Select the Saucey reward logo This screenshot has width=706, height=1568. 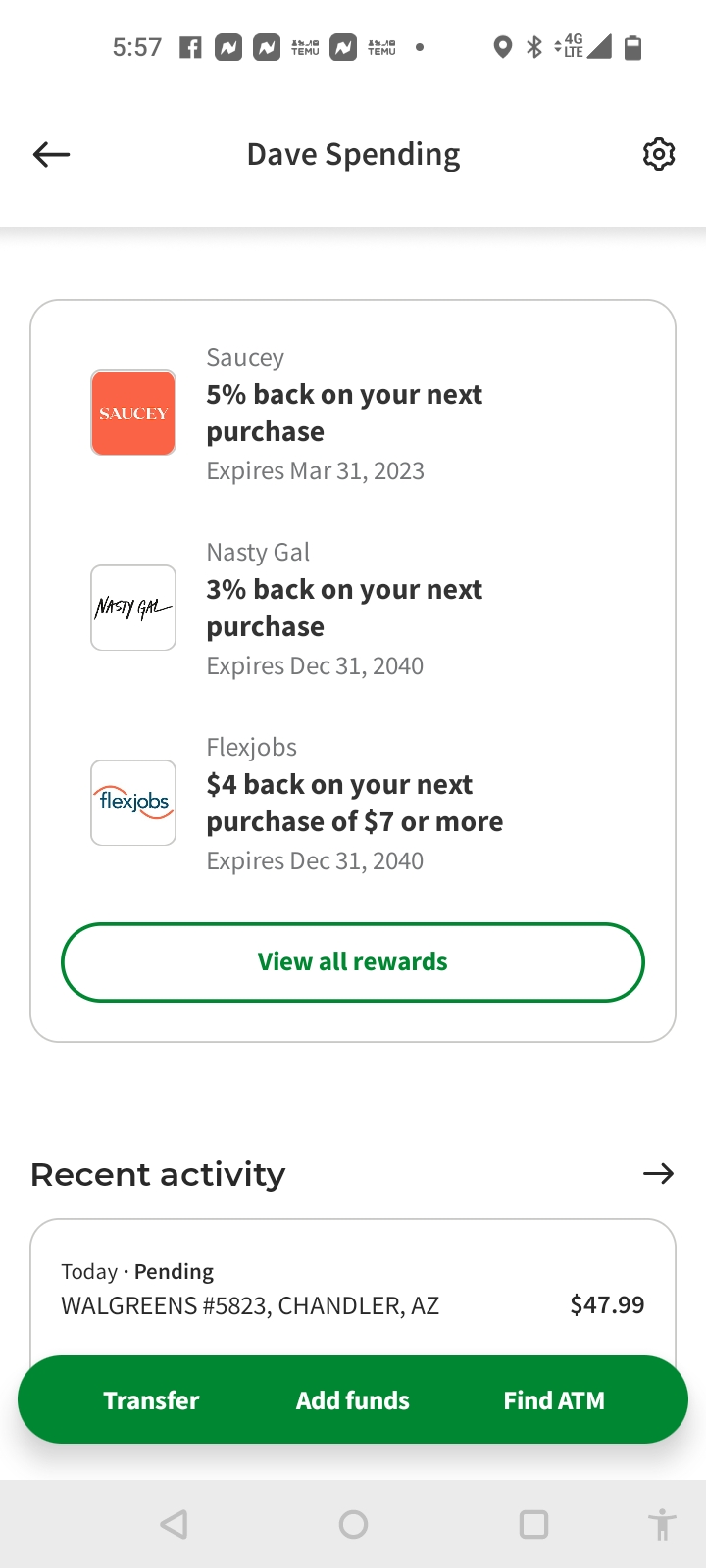(132, 412)
